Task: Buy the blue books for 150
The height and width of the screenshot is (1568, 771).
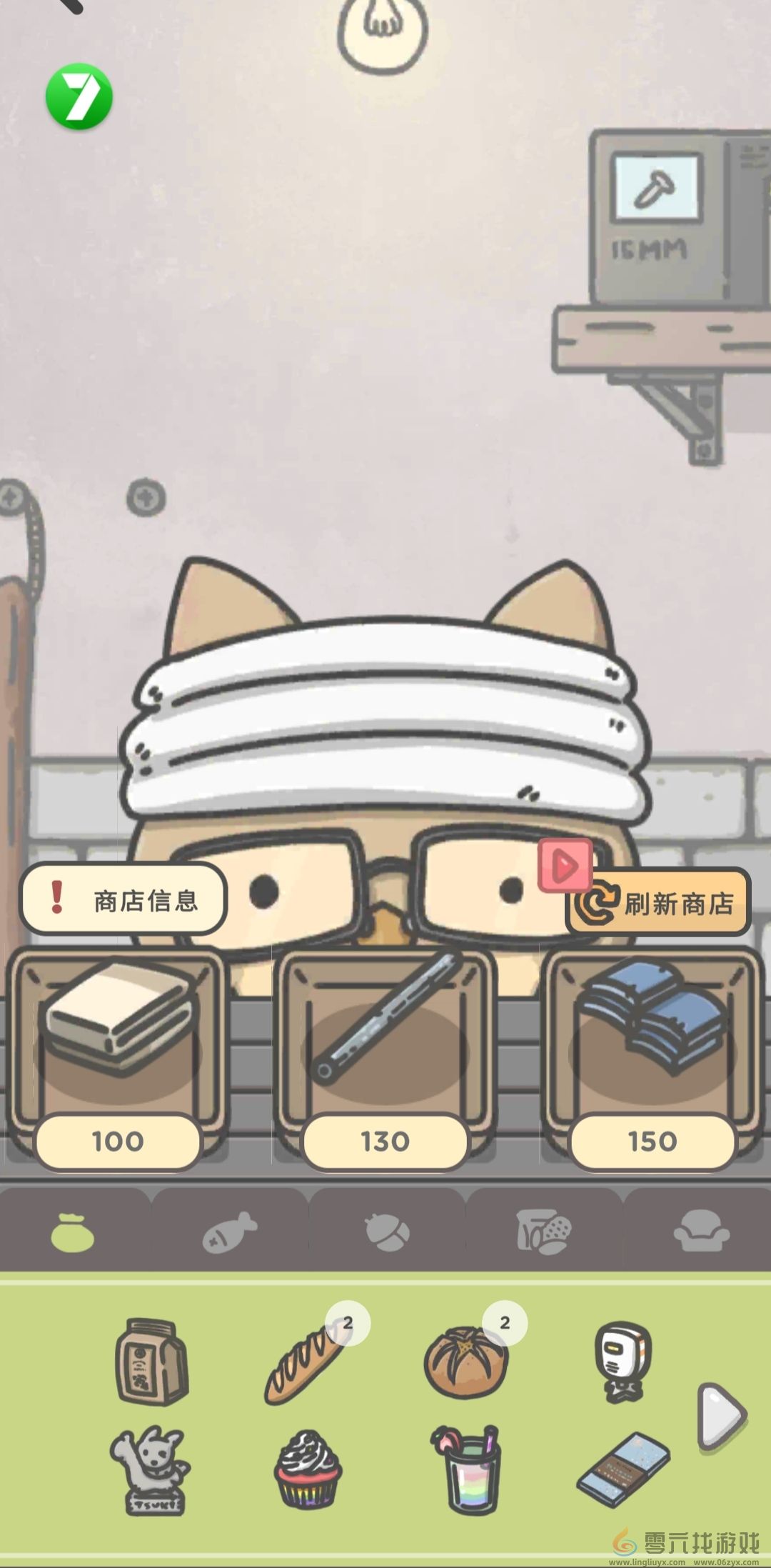Action: (652, 1050)
